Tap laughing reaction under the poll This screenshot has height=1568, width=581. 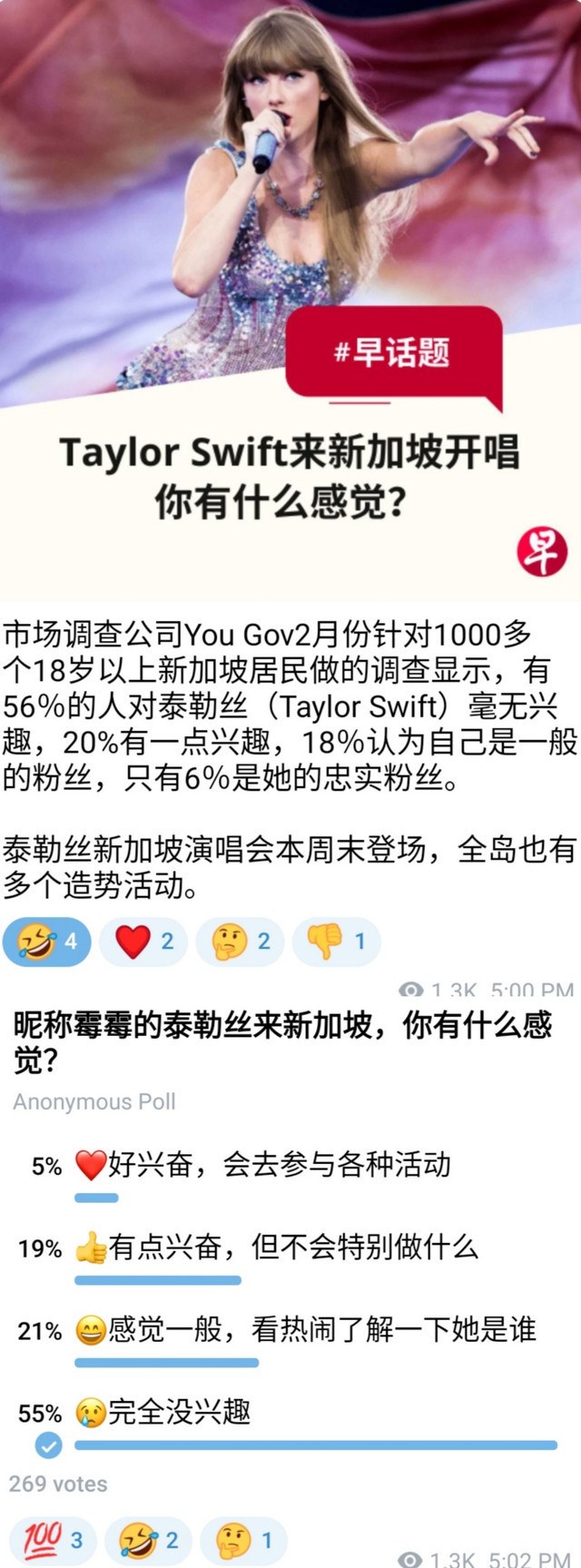coord(148,1540)
